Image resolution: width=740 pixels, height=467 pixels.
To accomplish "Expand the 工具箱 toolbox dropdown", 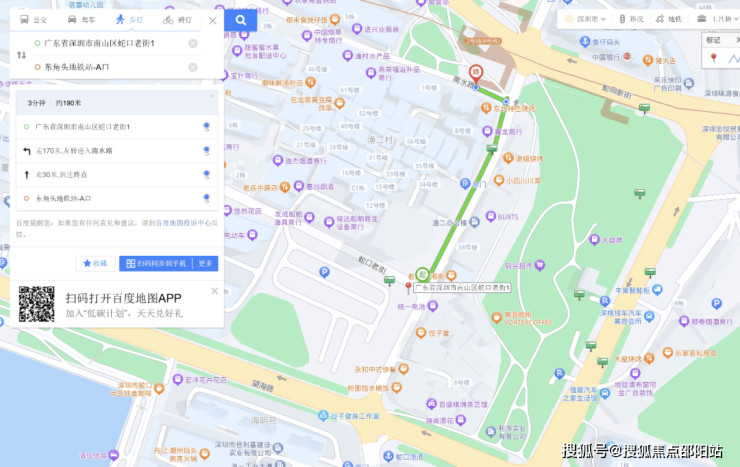I will pyautogui.click(x=716, y=18).
